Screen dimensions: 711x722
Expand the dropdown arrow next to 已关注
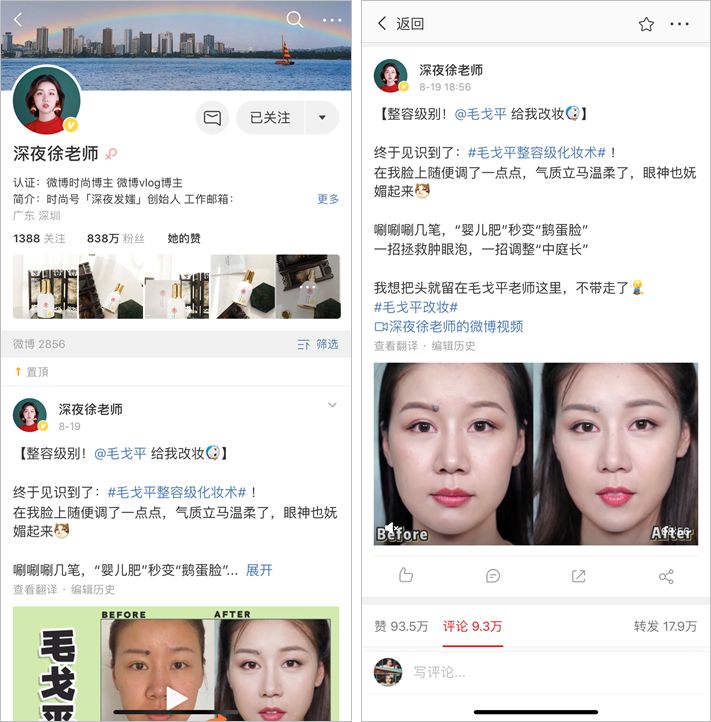pos(321,117)
